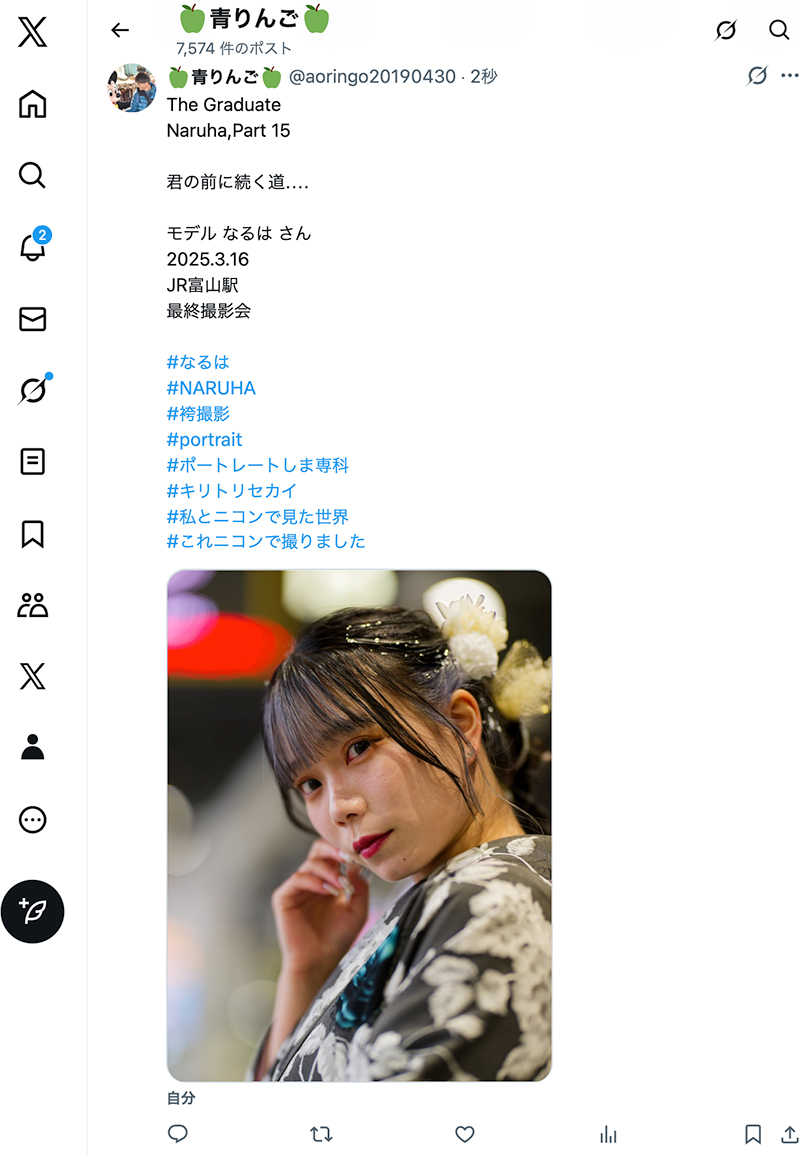Image resolution: width=800 pixels, height=1157 pixels.
Task: Open the portrait photo in the post
Action: pos(359,826)
